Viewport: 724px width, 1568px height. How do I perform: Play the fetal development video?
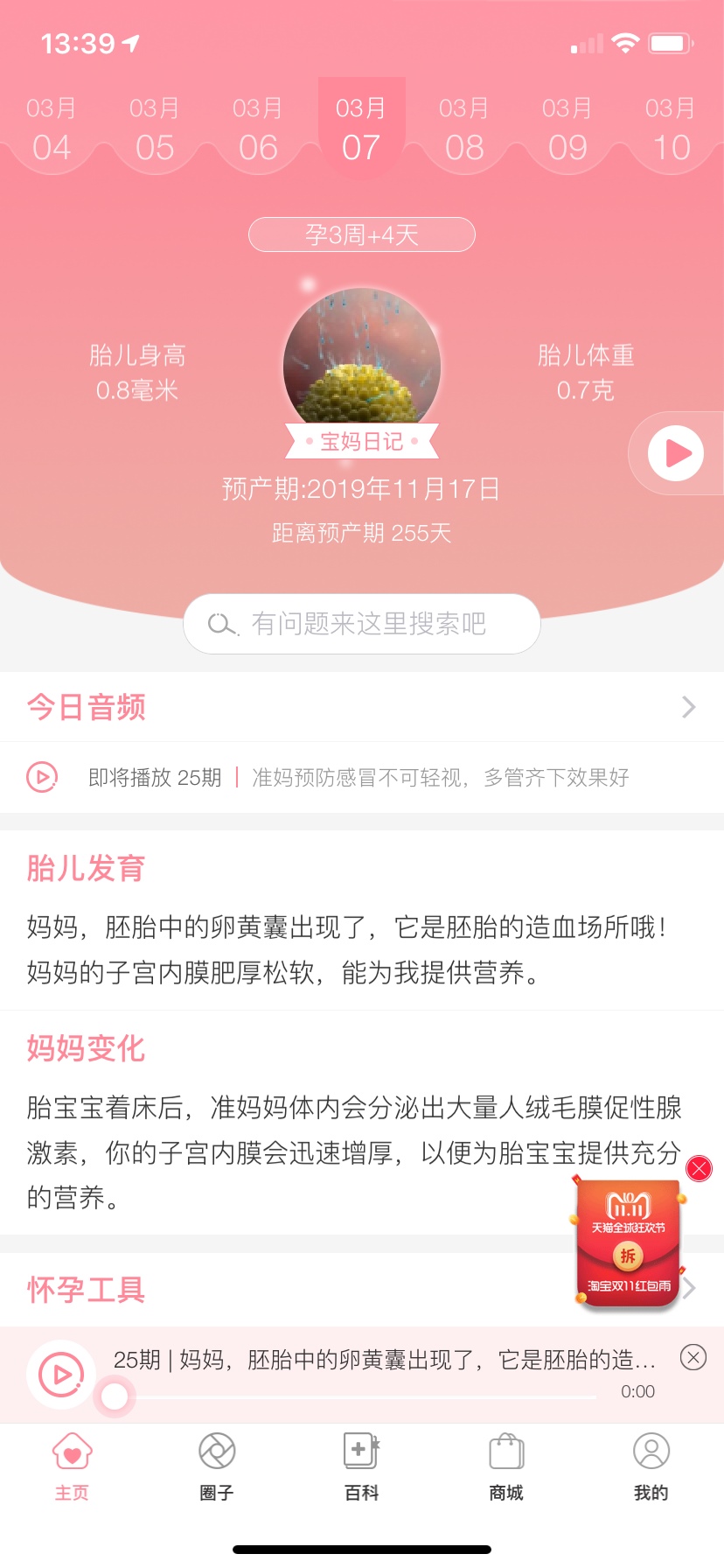coord(675,453)
